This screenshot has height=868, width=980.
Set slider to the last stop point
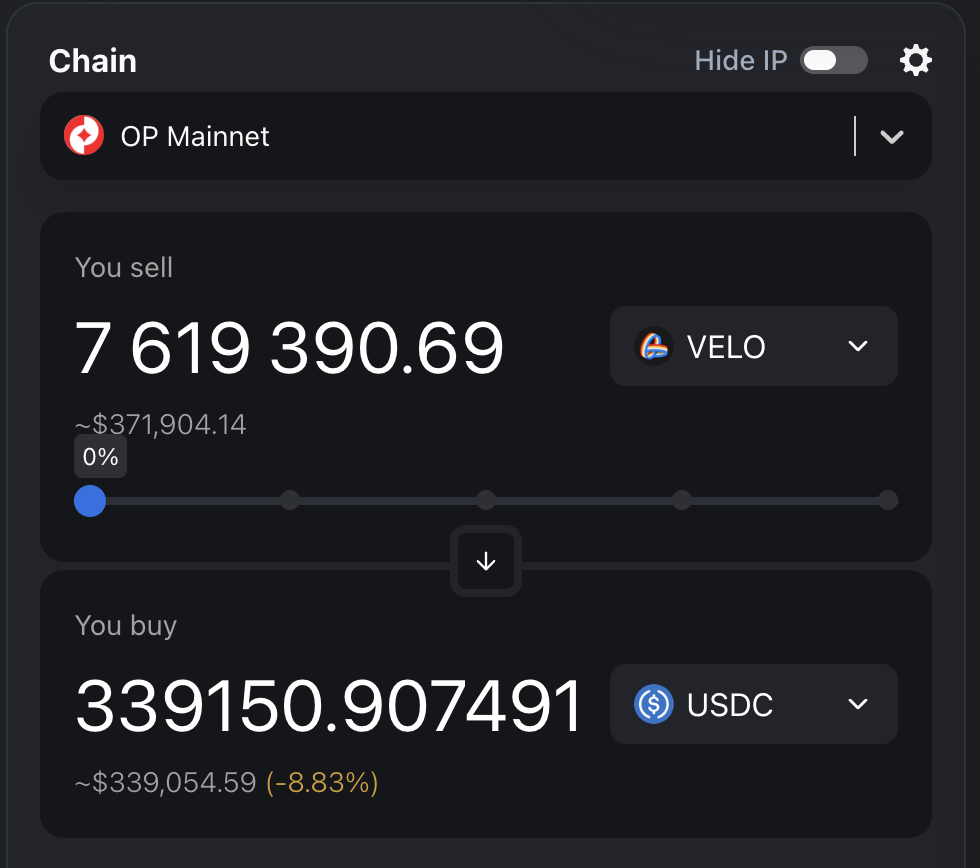pos(887,500)
